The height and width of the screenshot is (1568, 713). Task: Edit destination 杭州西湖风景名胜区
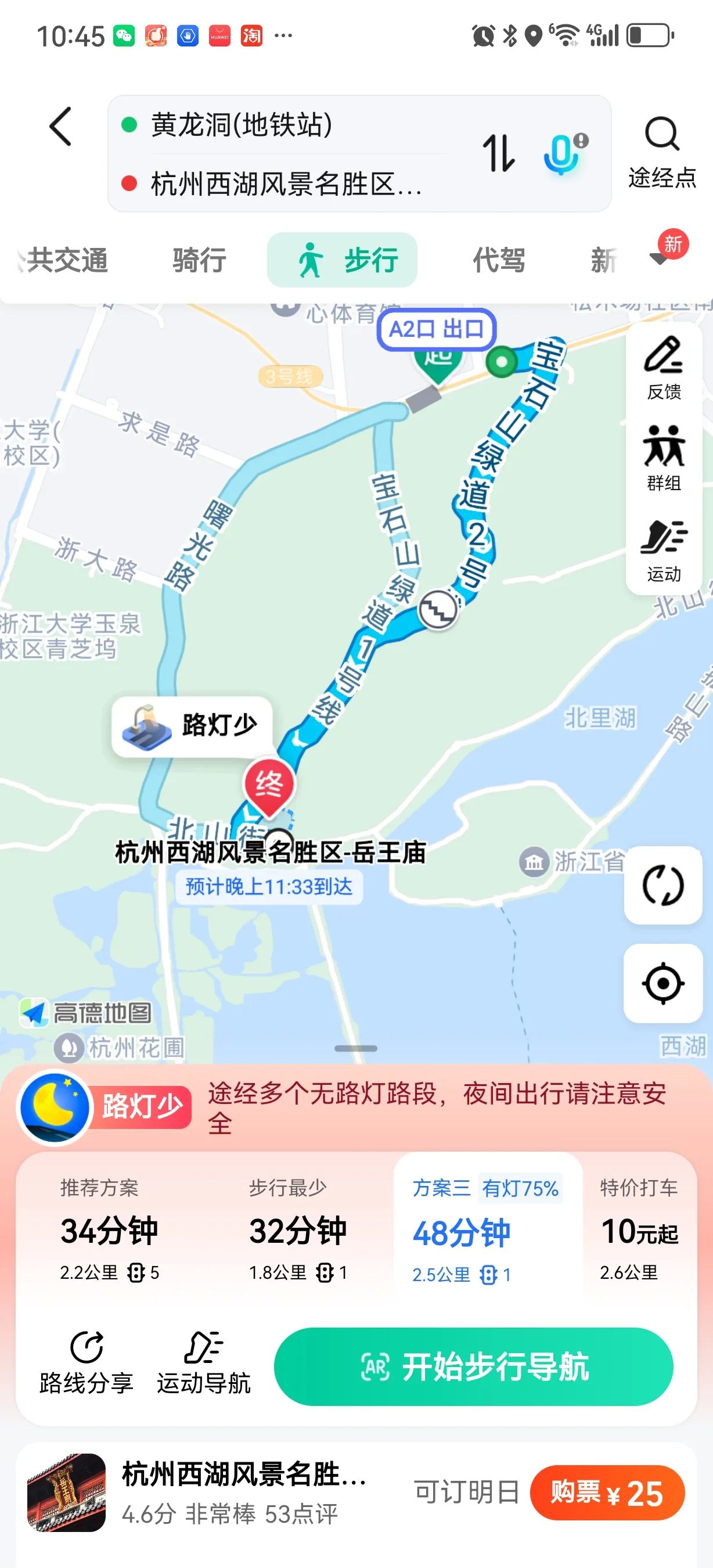286,183
